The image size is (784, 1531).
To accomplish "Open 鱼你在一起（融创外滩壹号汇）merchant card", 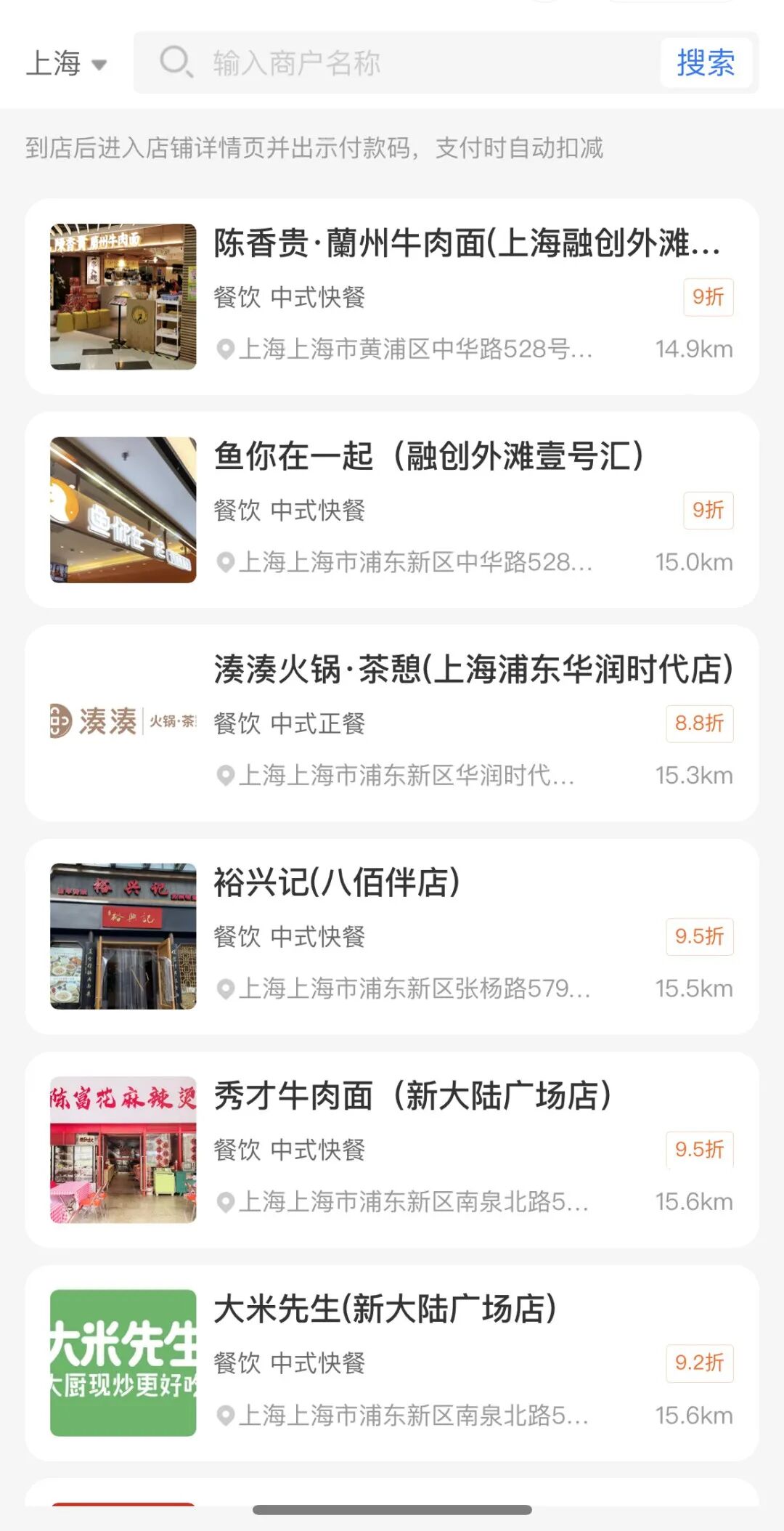I will point(392,510).
